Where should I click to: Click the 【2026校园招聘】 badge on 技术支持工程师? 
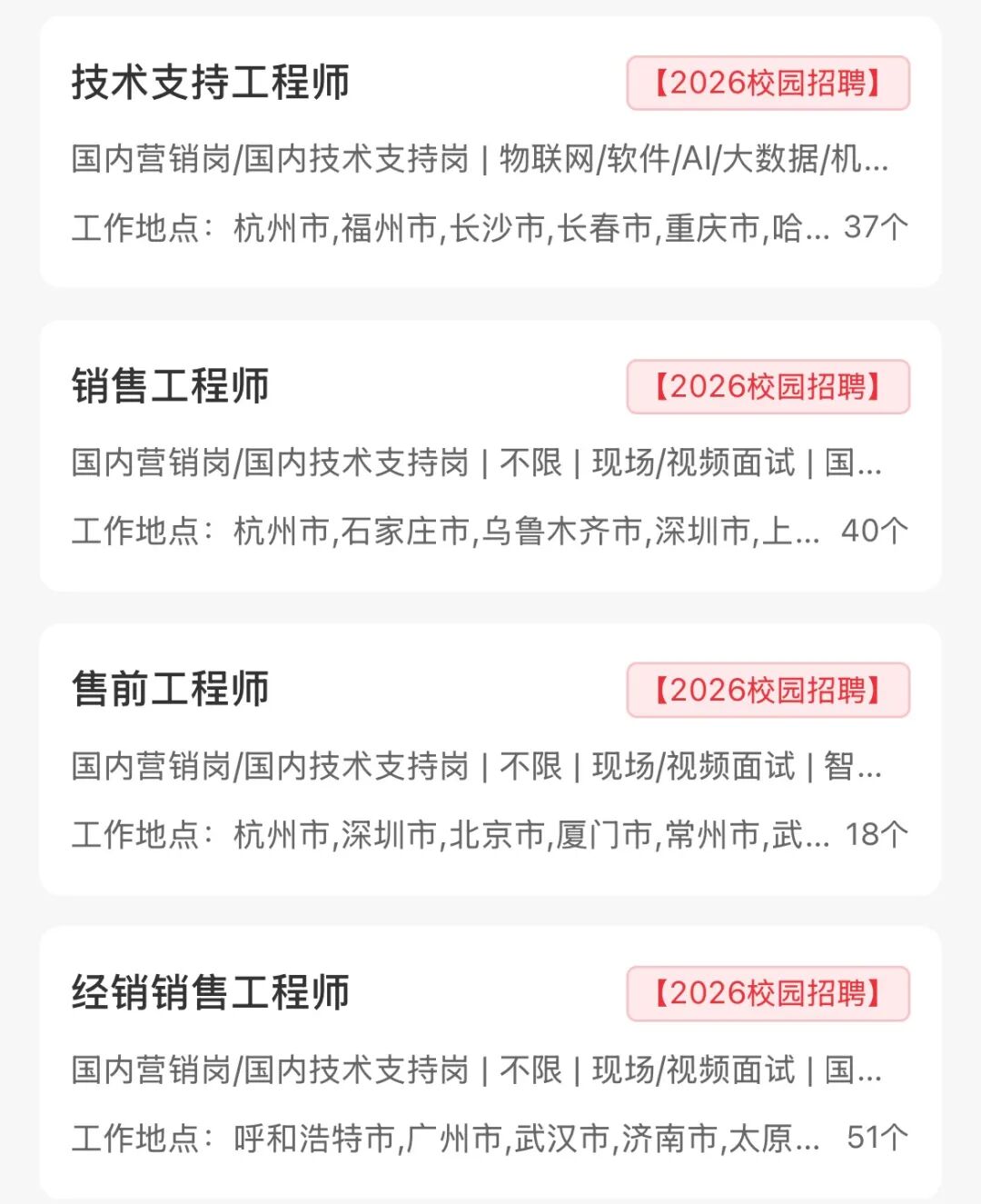pyautogui.click(x=770, y=83)
